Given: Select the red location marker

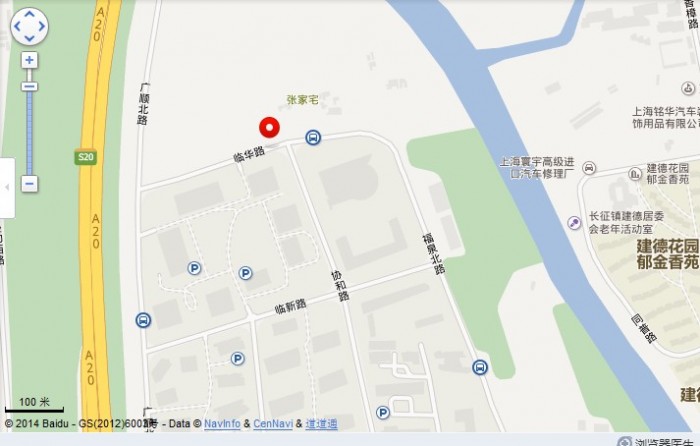Looking at the screenshot, I should pos(269,127).
